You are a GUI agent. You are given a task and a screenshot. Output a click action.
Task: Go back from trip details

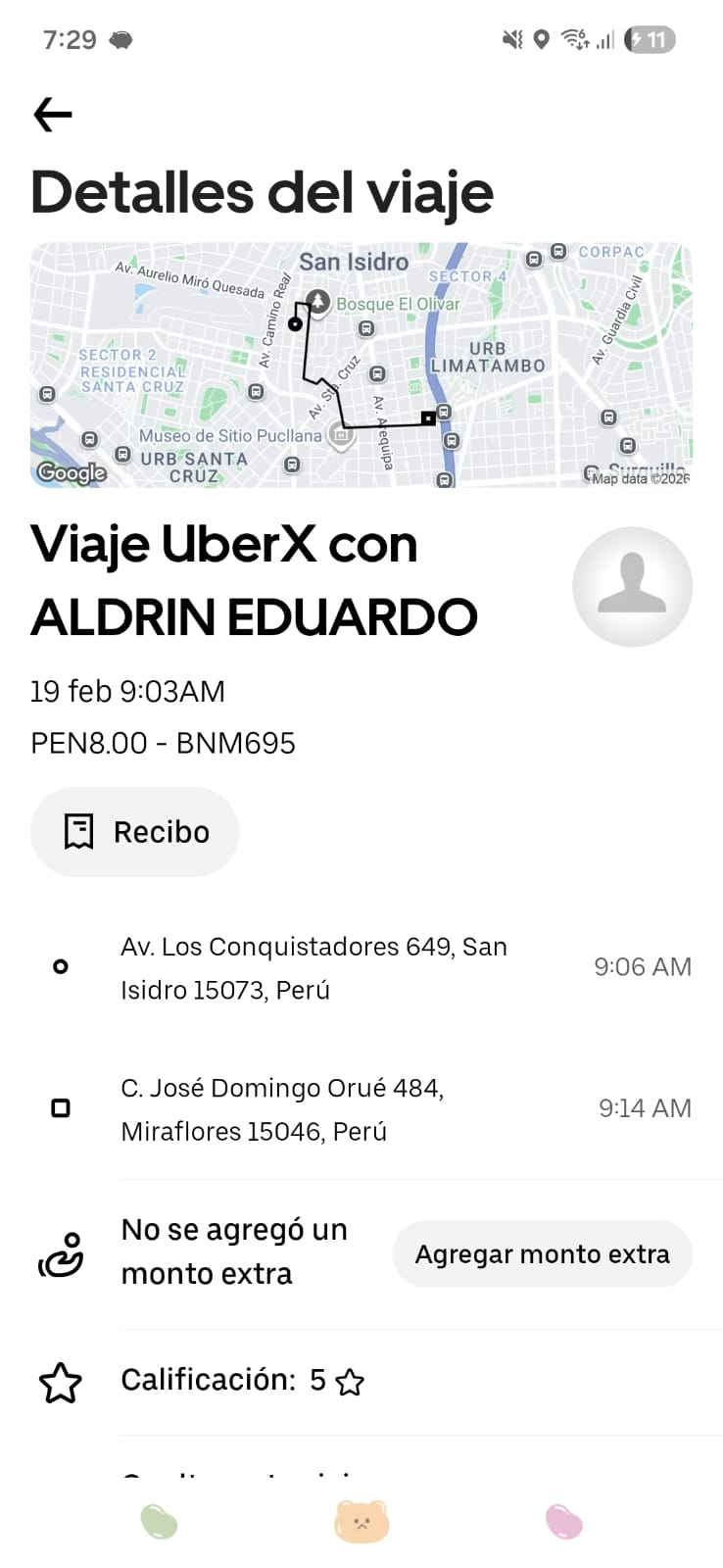(53, 115)
